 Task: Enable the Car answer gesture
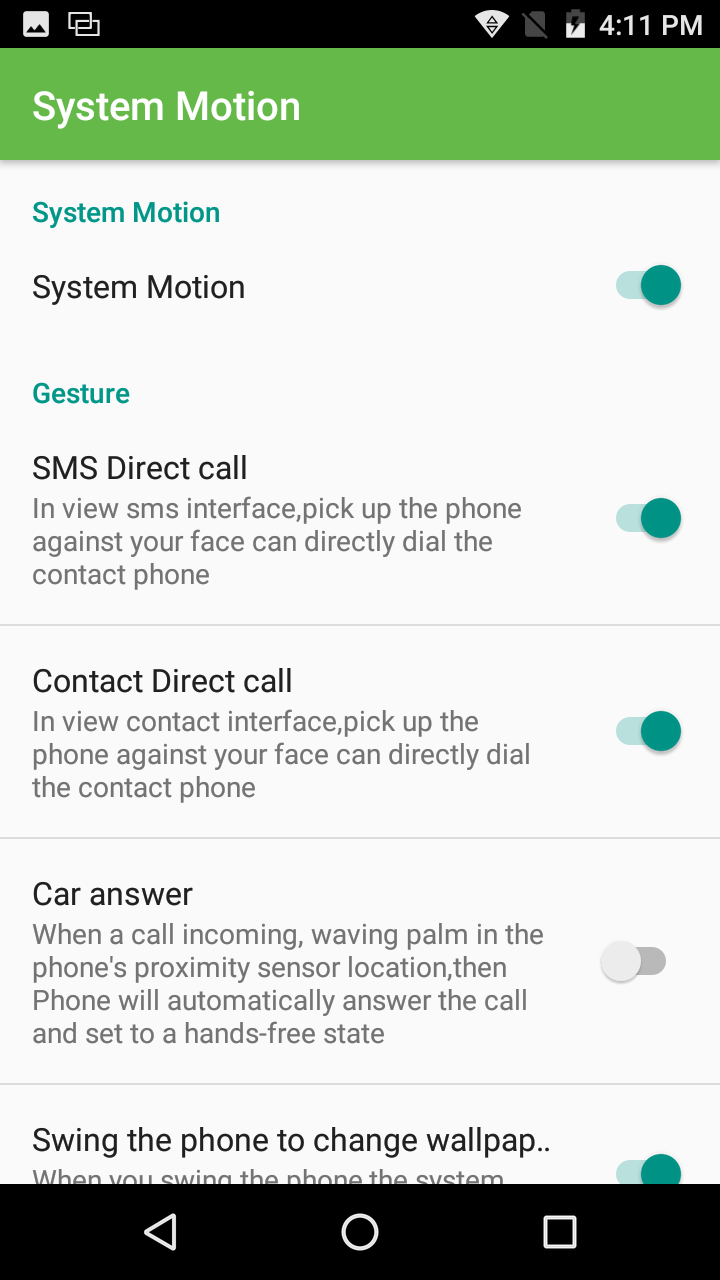(634, 961)
